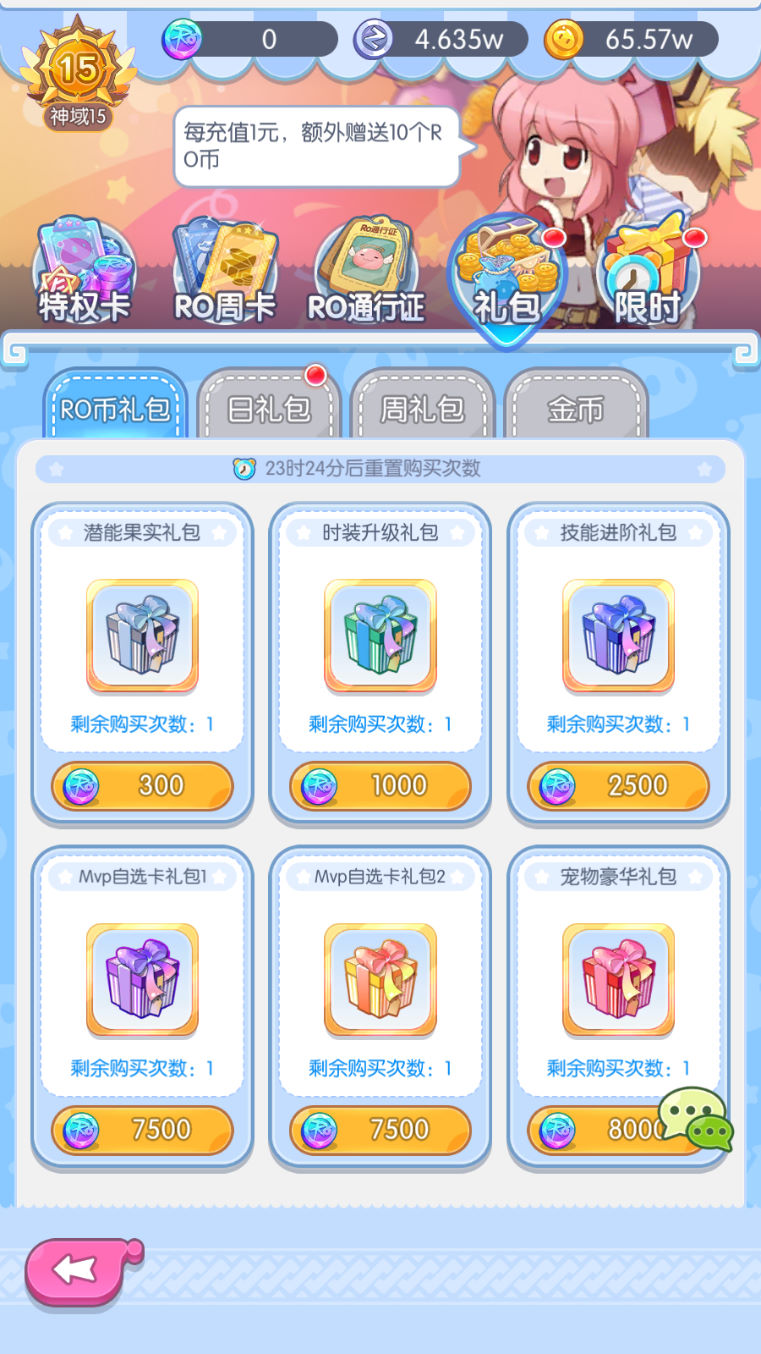
Task: Select the RO币礼包 tab
Action: tap(116, 409)
